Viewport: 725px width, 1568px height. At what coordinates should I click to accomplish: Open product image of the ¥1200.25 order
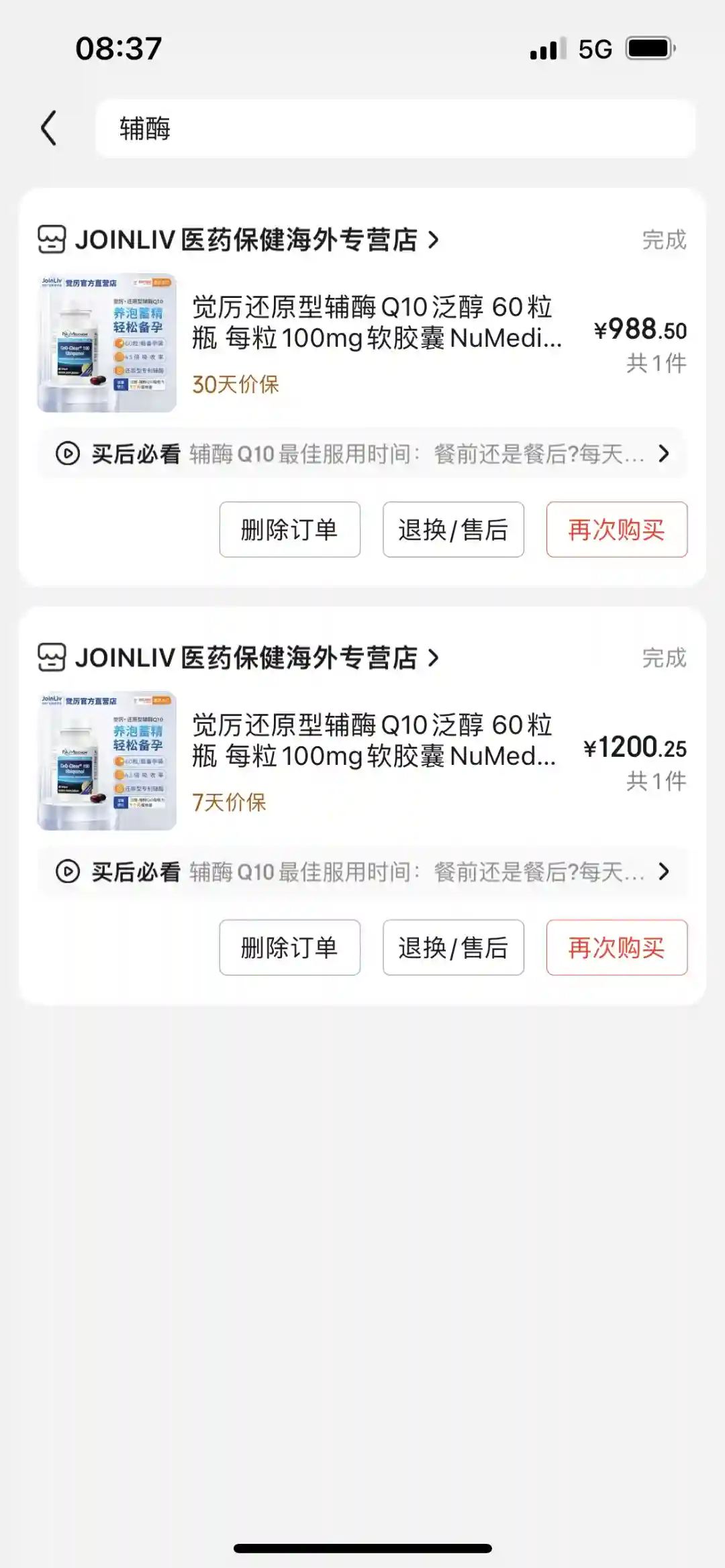click(107, 761)
